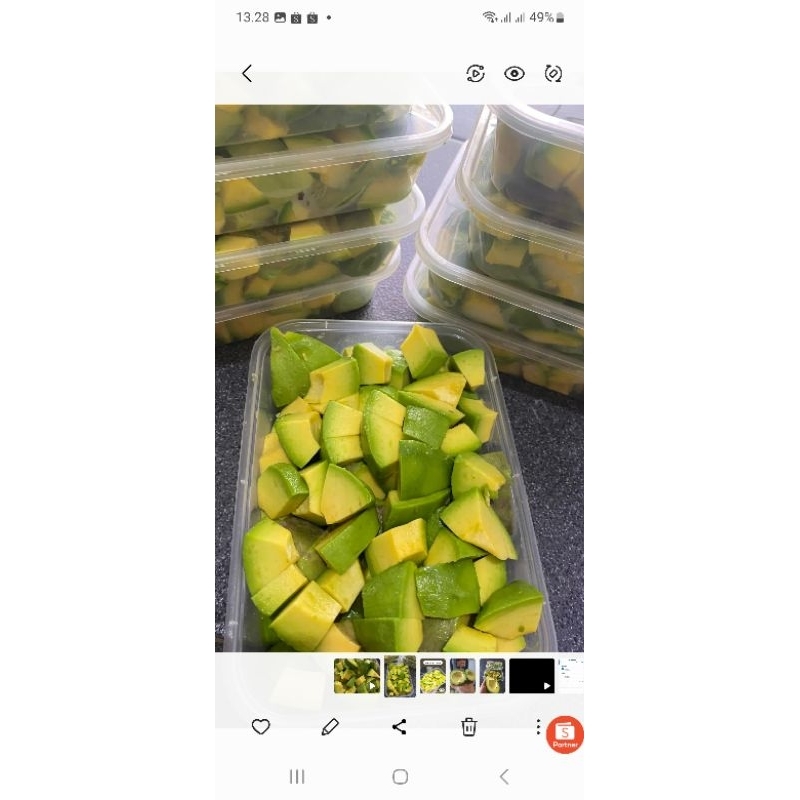This screenshot has height=800, width=800.
Task: Open the Shopee Partner floating bubble
Action: pyautogui.click(x=565, y=735)
